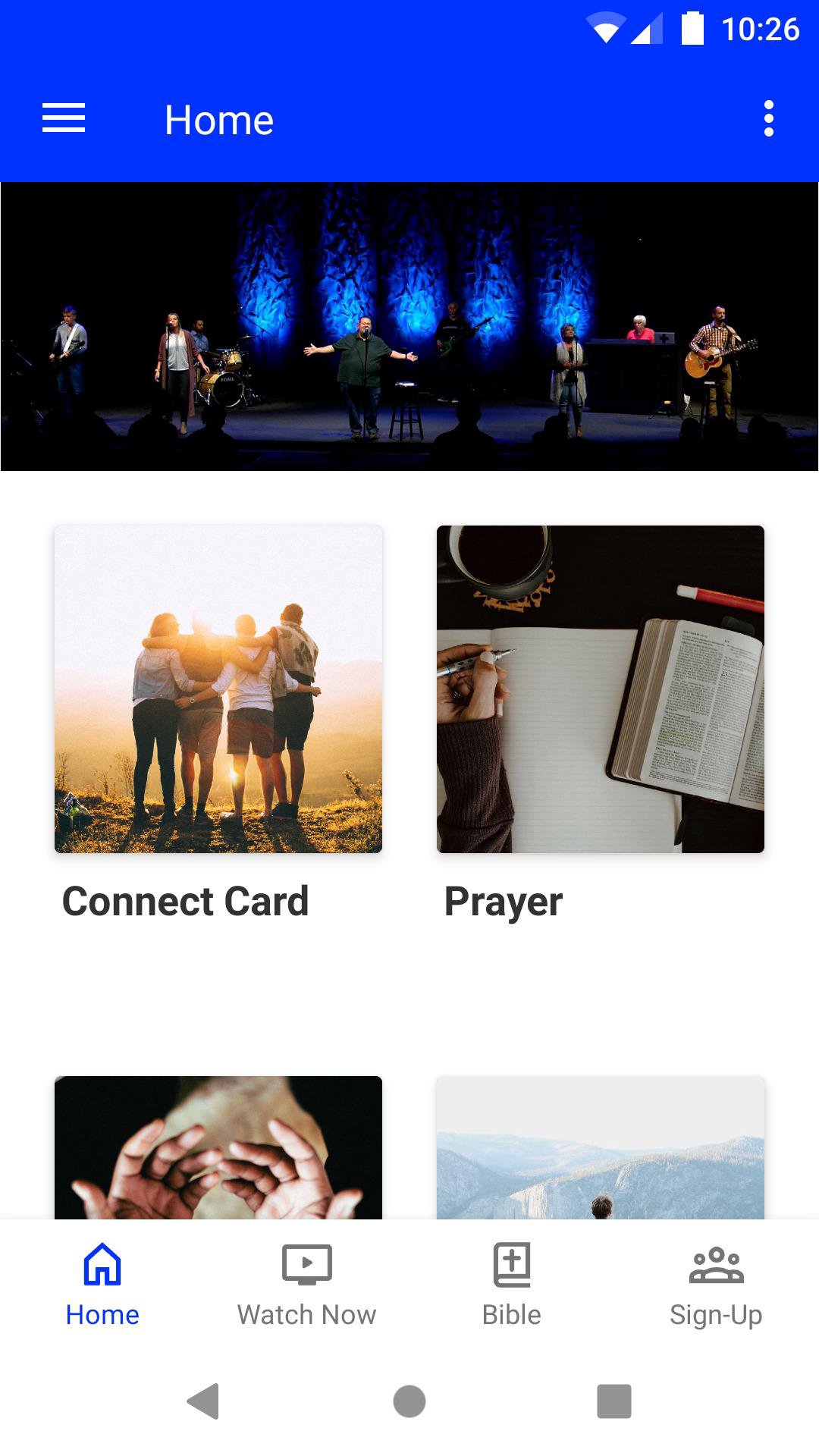
Task: Open the Sign-Up tab
Action: (x=716, y=1284)
